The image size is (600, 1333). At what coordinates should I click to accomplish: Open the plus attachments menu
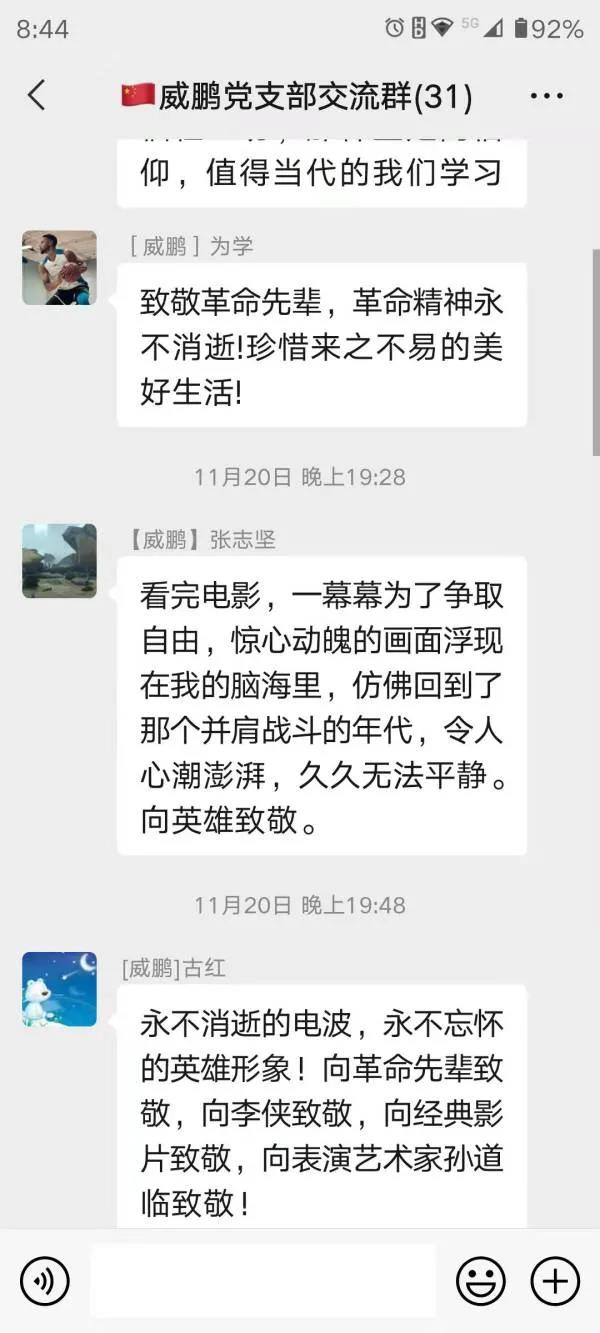tap(555, 1280)
